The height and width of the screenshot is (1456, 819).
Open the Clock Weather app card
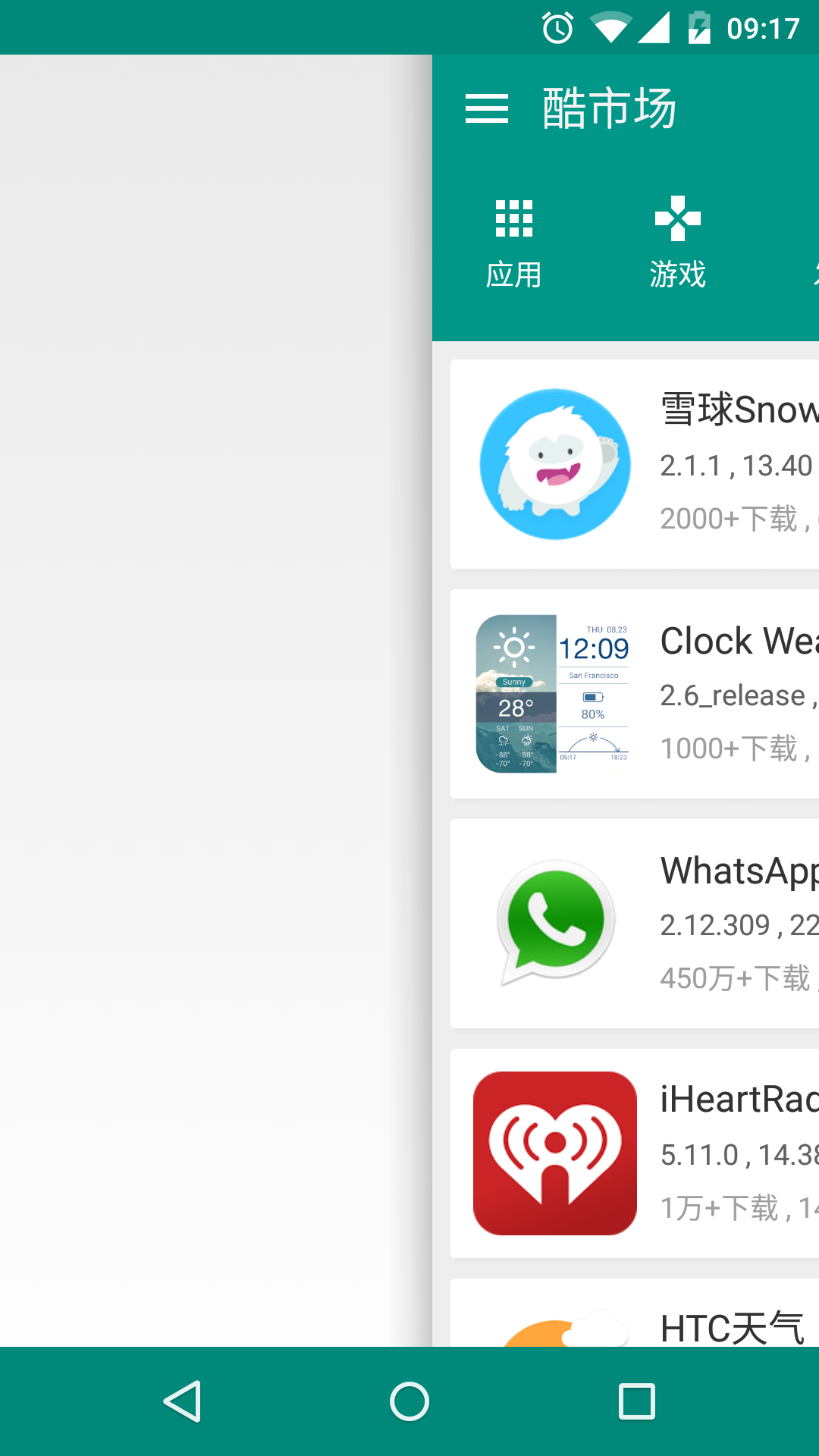coord(635,694)
